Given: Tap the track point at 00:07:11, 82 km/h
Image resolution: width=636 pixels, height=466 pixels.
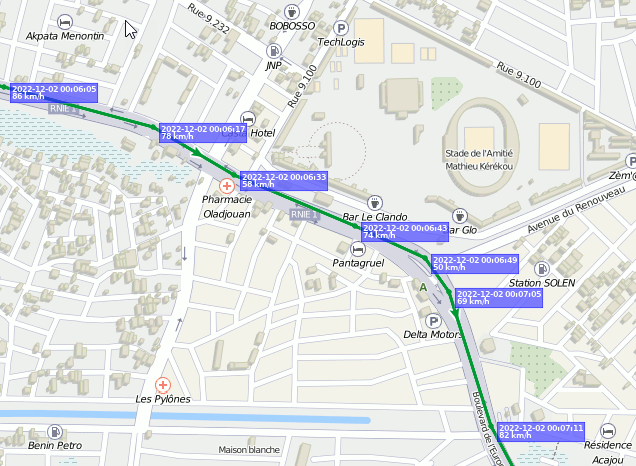Looking at the screenshot, I should pyautogui.click(x=540, y=431).
